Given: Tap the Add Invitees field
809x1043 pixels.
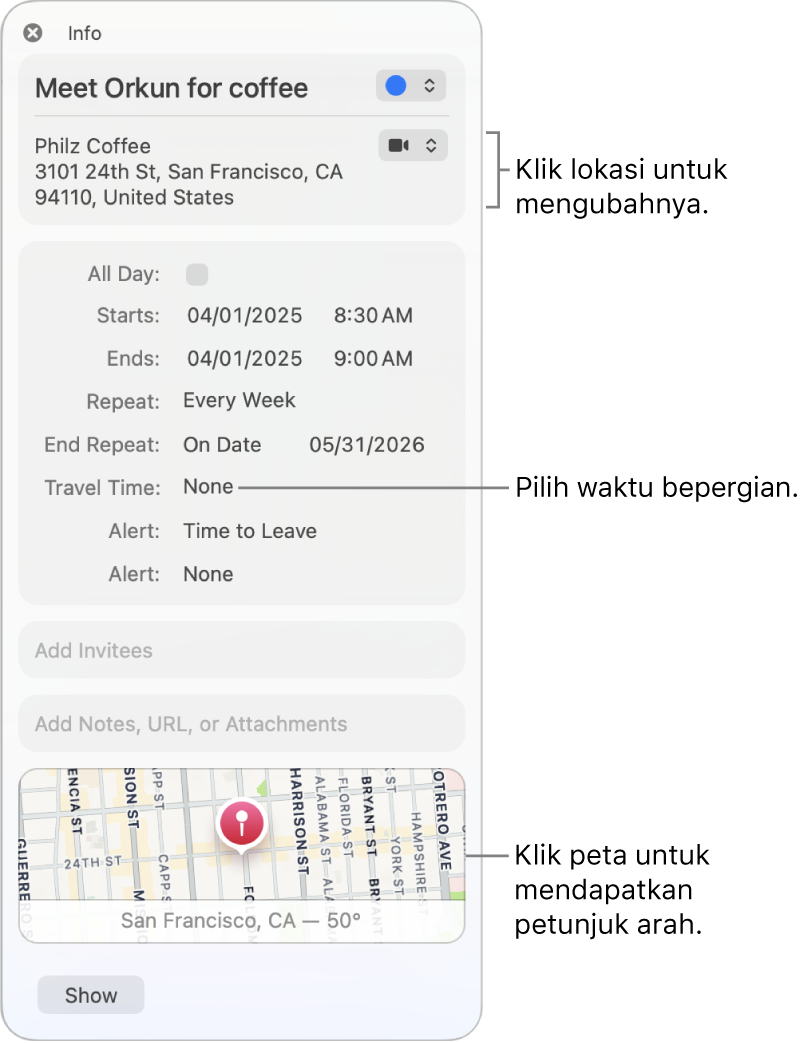Looking at the screenshot, I should 241,651.
